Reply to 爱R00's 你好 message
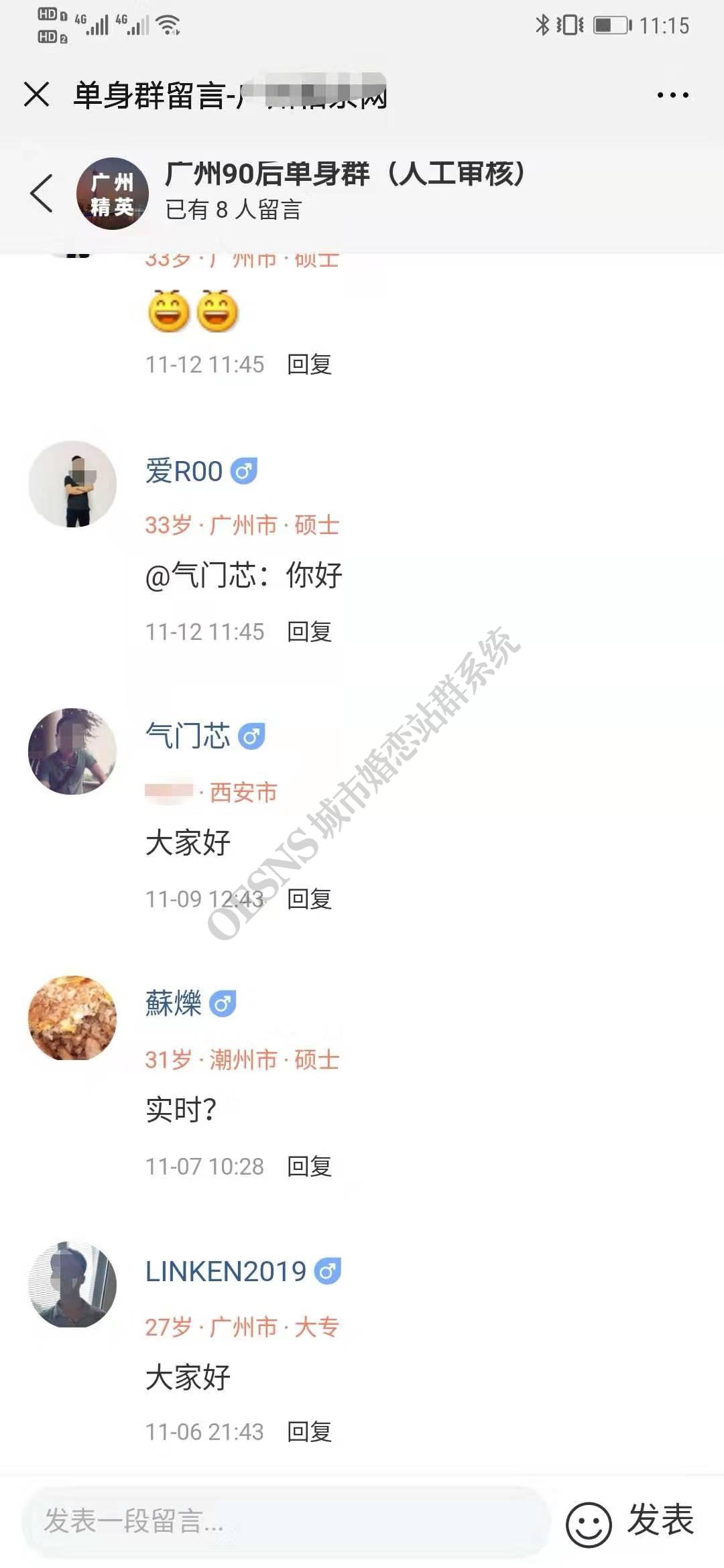Image resolution: width=724 pixels, height=1568 pixels. 309,631
